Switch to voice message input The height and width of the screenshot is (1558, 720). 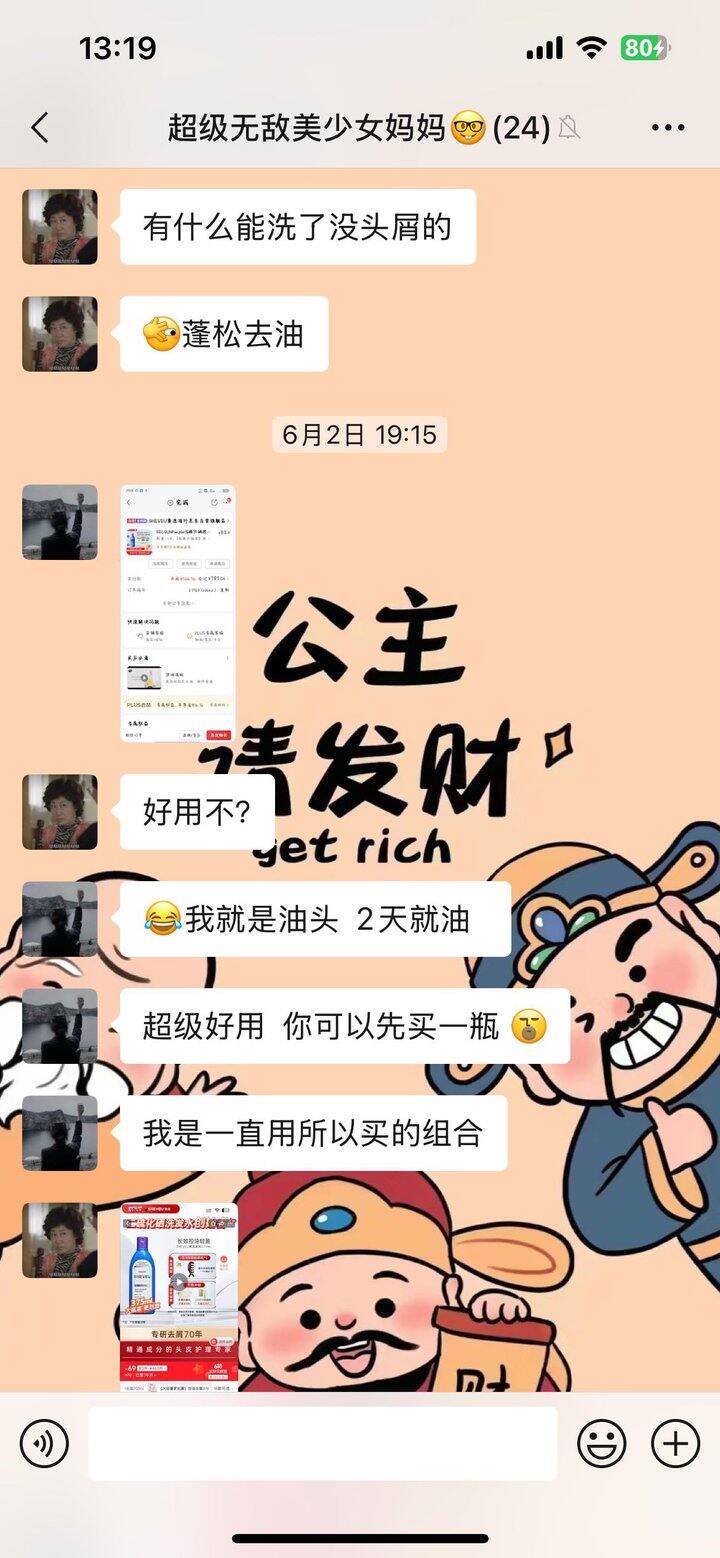(44, 1443)
